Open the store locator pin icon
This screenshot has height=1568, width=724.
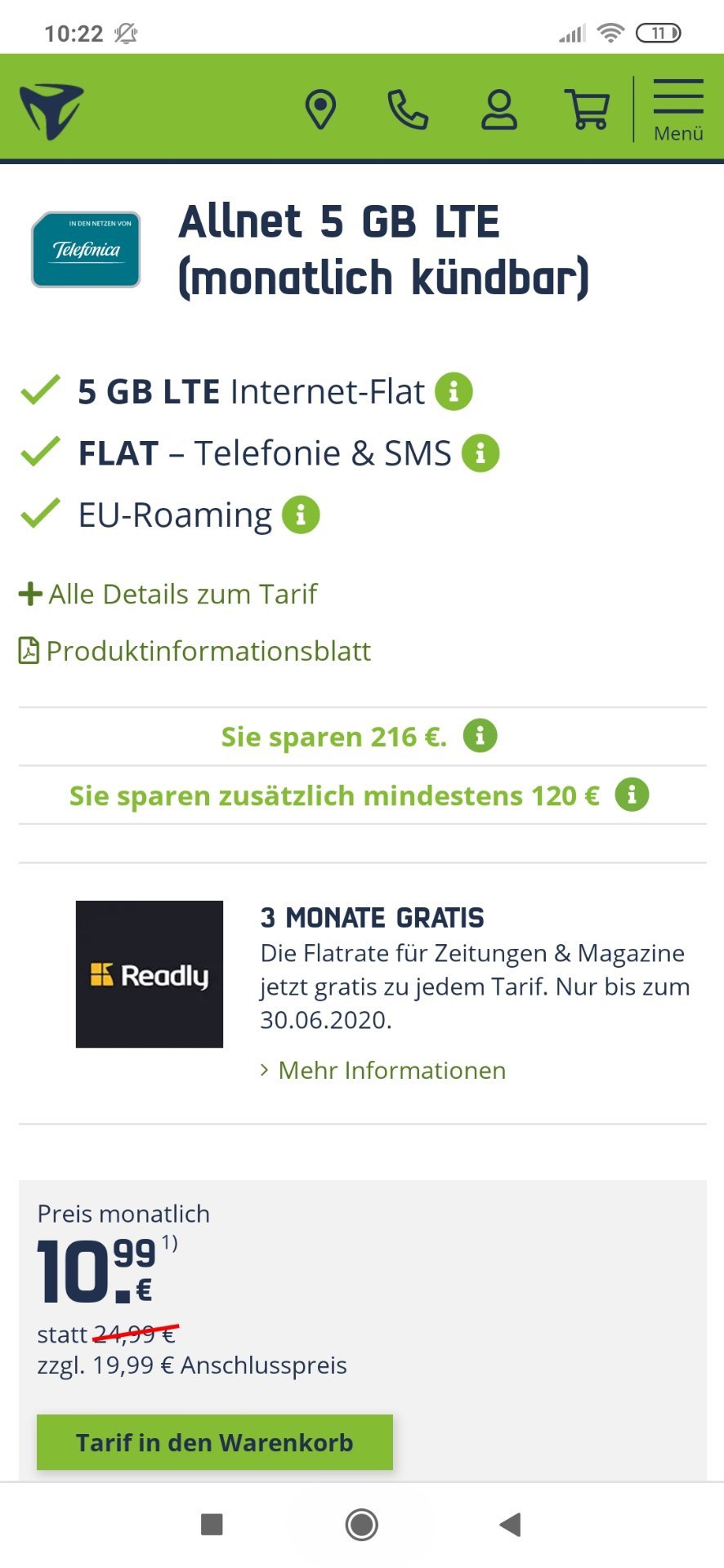(x=320, y=110)
